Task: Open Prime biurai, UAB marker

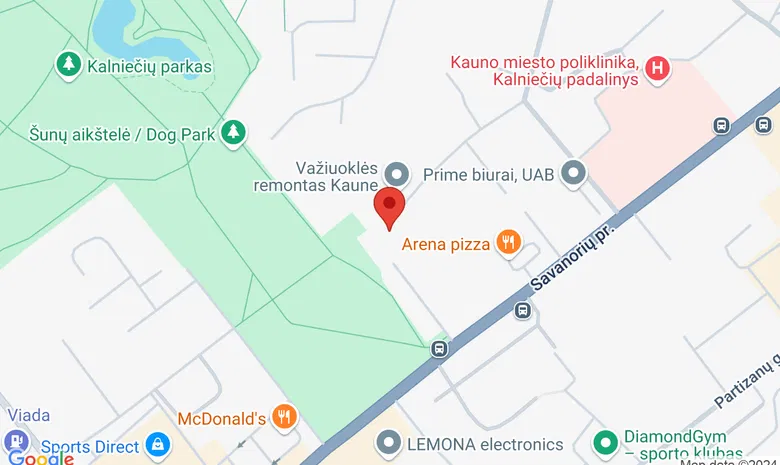Action: pos(573,174)
